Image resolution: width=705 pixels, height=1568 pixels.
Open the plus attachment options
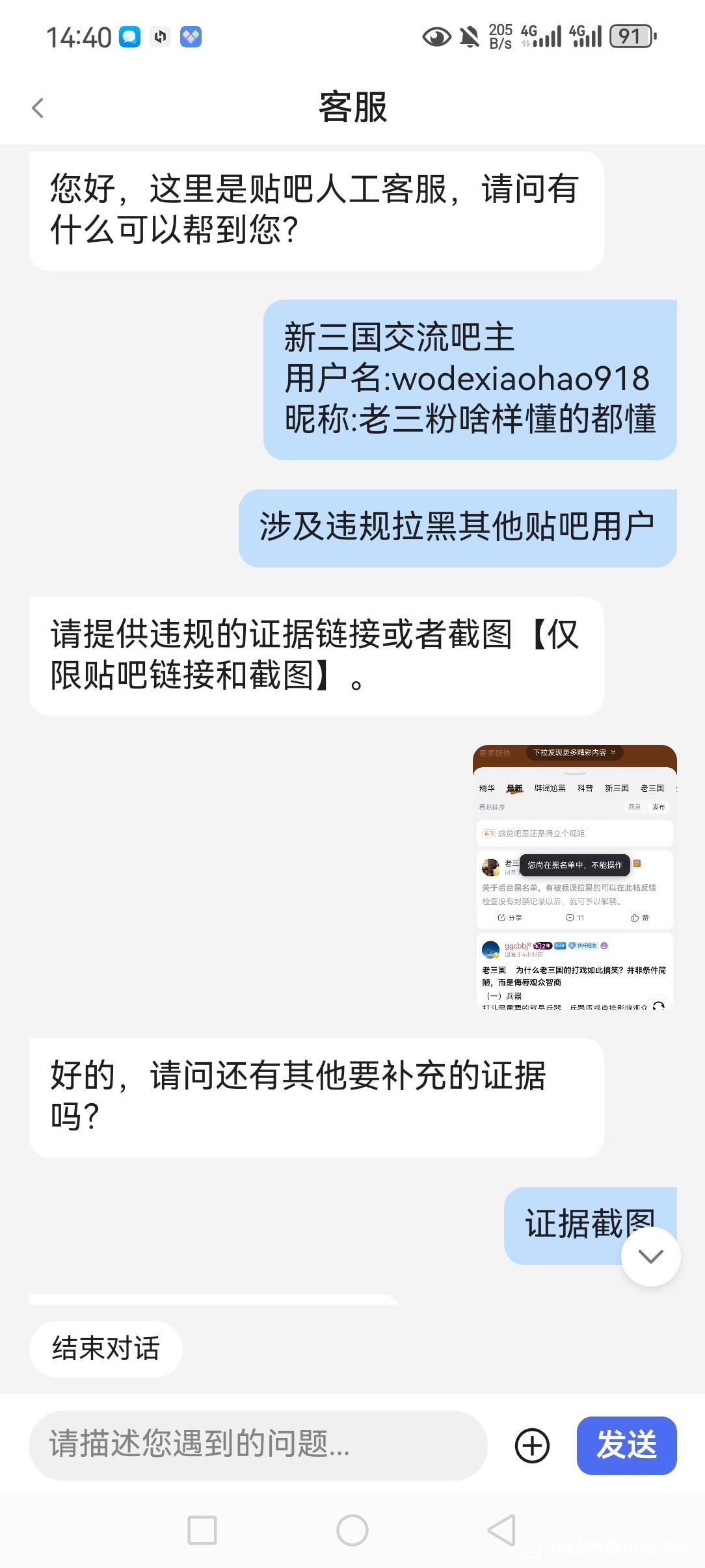click(x=532, y=1446)
